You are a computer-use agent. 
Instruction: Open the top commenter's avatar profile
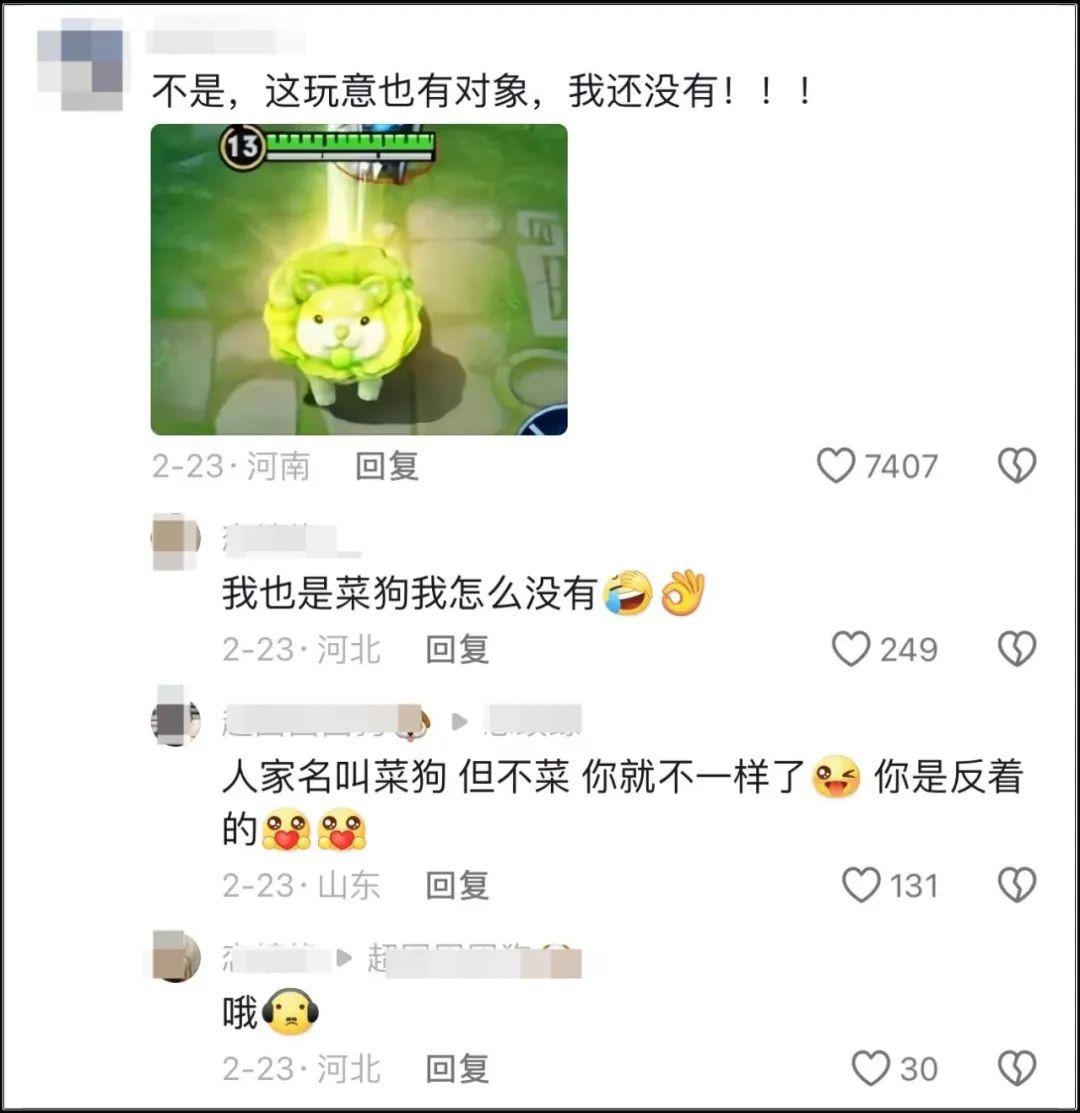click(x=80, y=63)
